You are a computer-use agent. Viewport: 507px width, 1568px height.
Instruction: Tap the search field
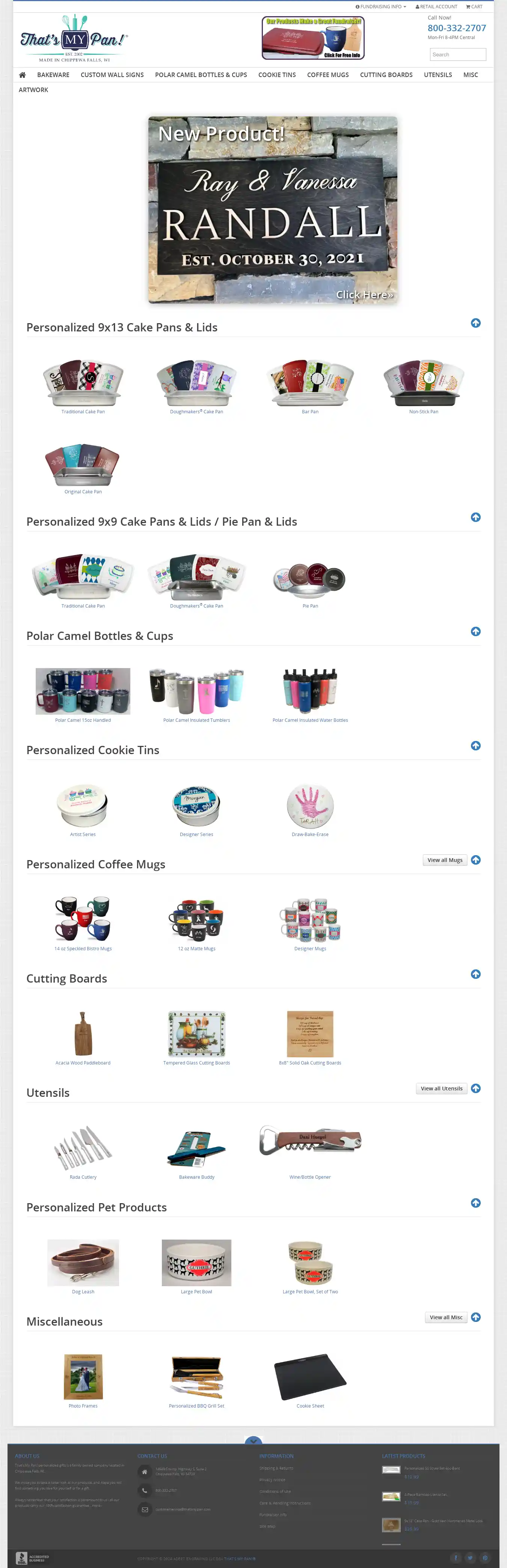point(457,55)
